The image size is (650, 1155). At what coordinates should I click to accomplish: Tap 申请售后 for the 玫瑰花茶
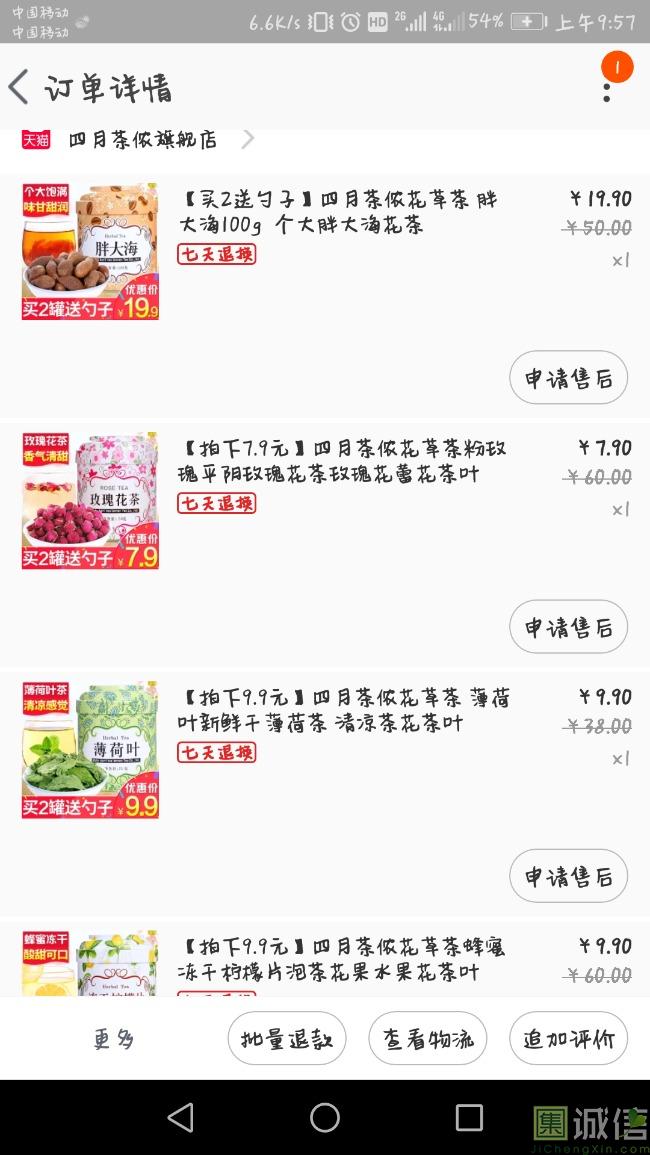[x=568, y=627]
